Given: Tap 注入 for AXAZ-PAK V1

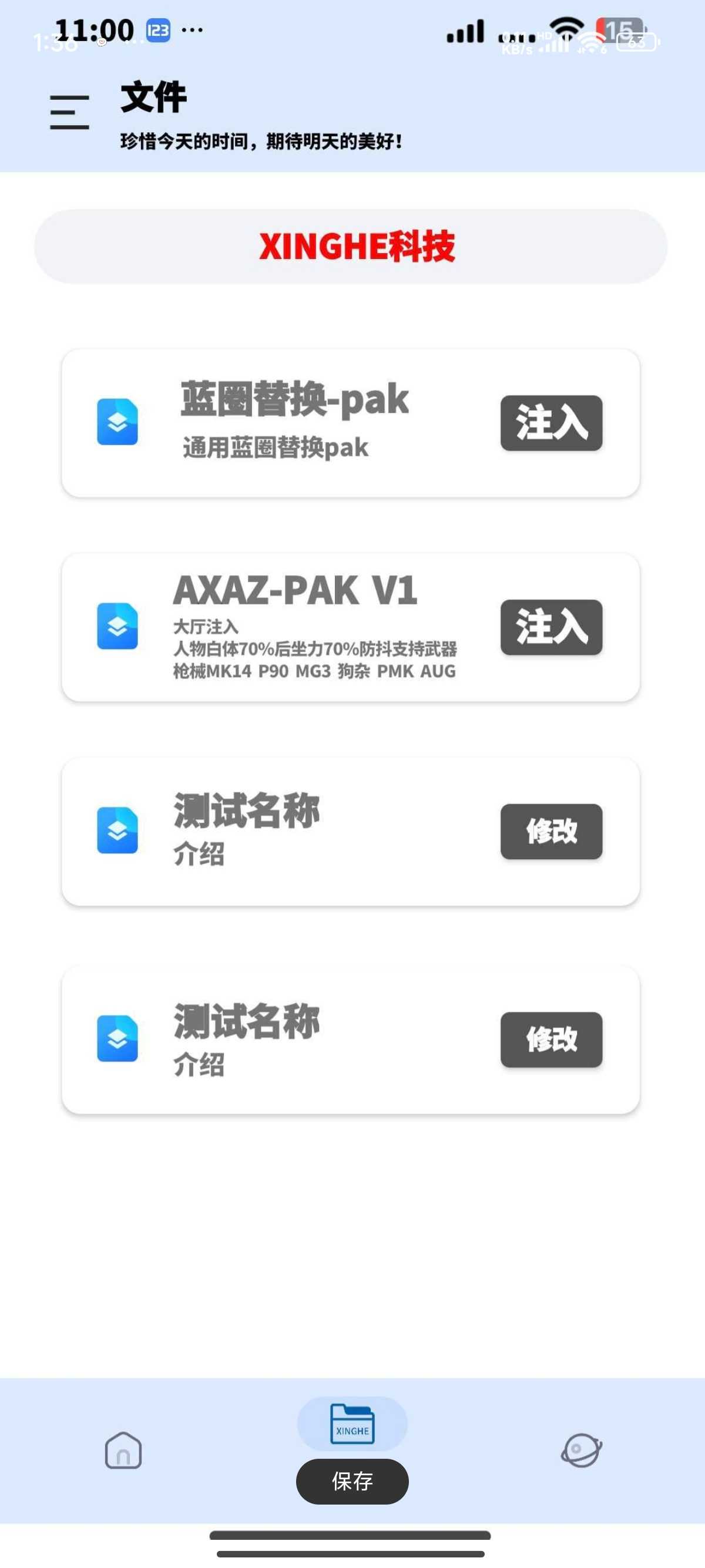Looking at the screenshot, I should click(551, 627).
